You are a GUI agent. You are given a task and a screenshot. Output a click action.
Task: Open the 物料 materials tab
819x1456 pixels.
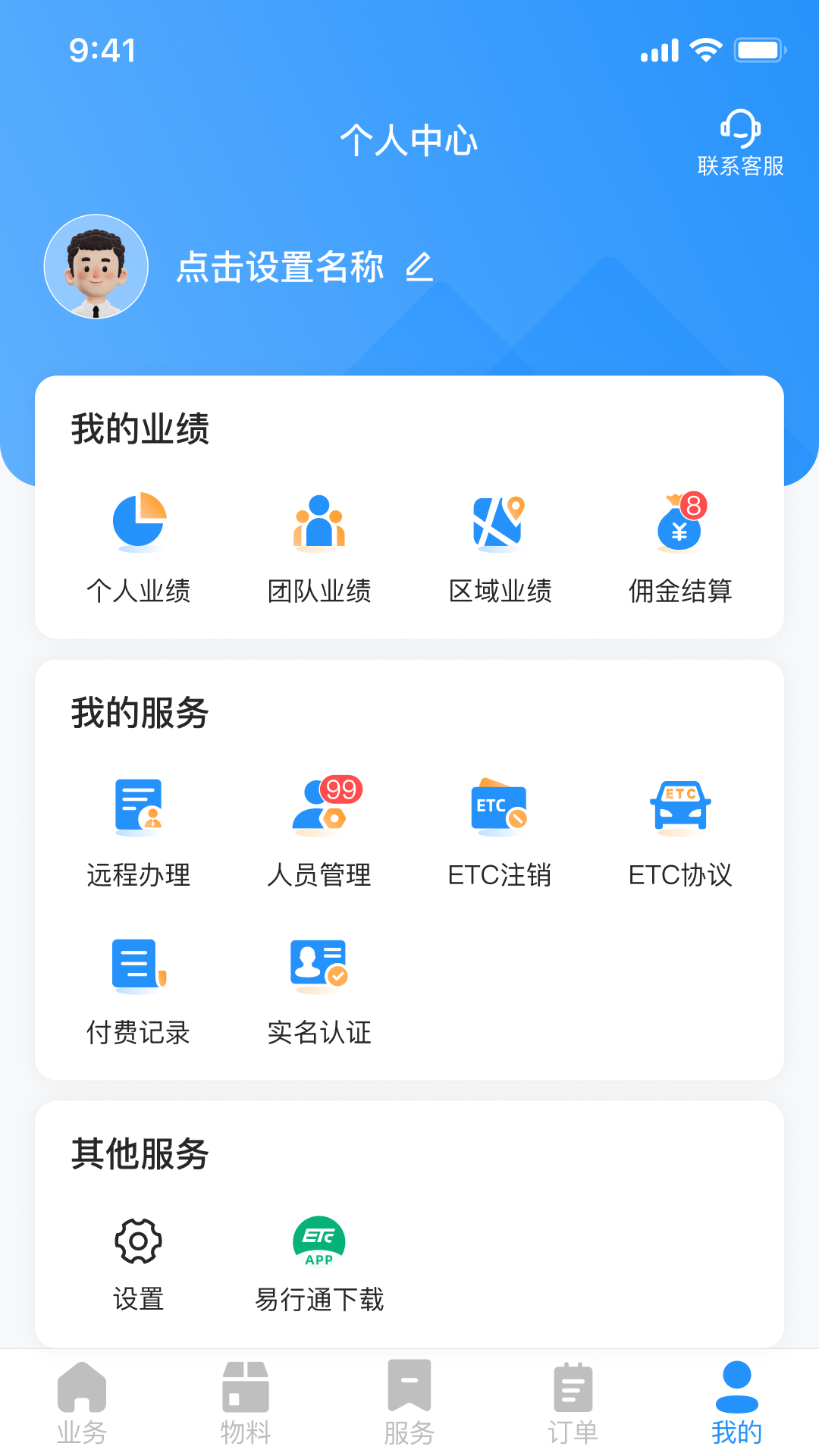[x=246, y=1403]
